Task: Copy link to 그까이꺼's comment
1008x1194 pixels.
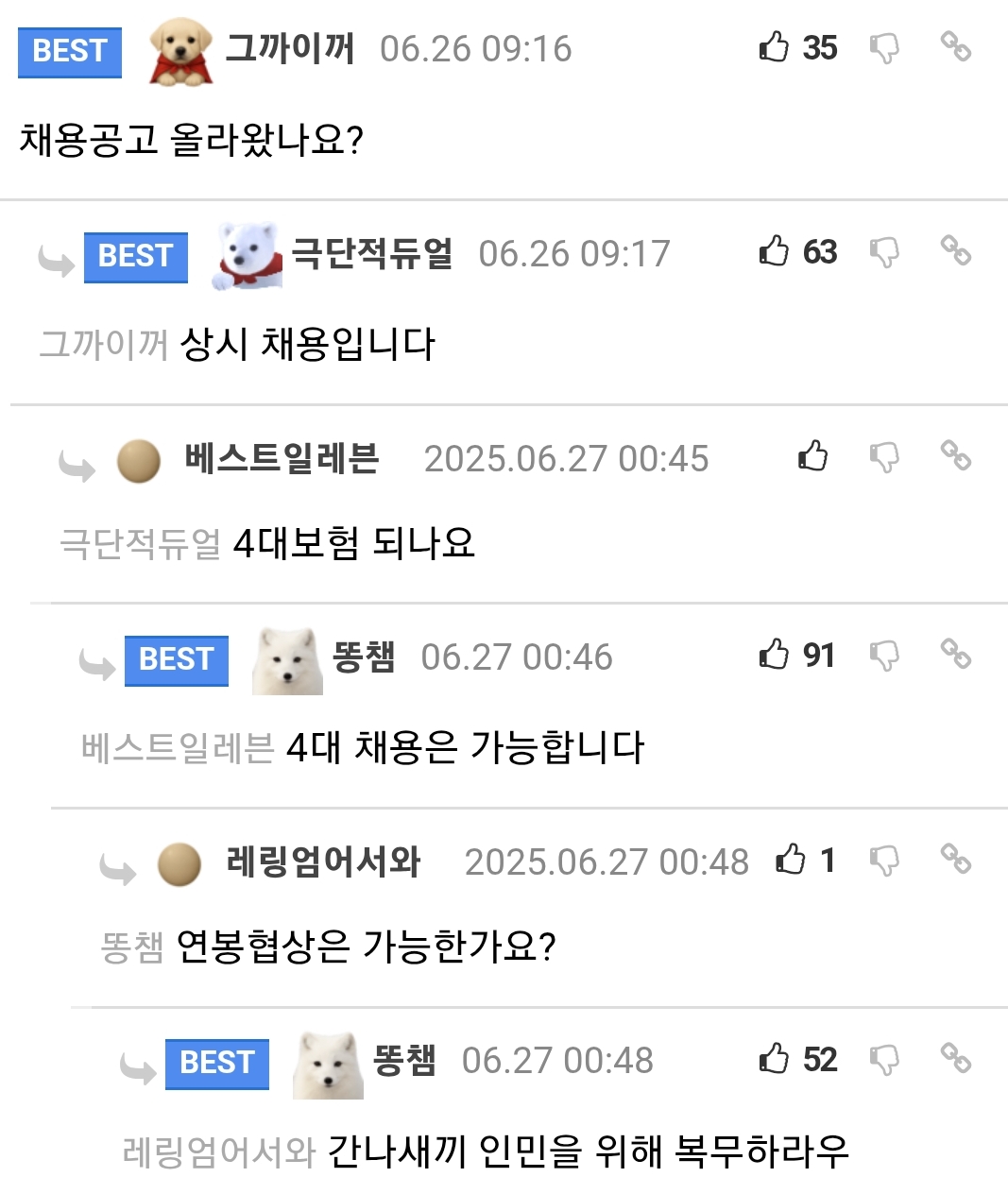Action: [x=955, y=46]
